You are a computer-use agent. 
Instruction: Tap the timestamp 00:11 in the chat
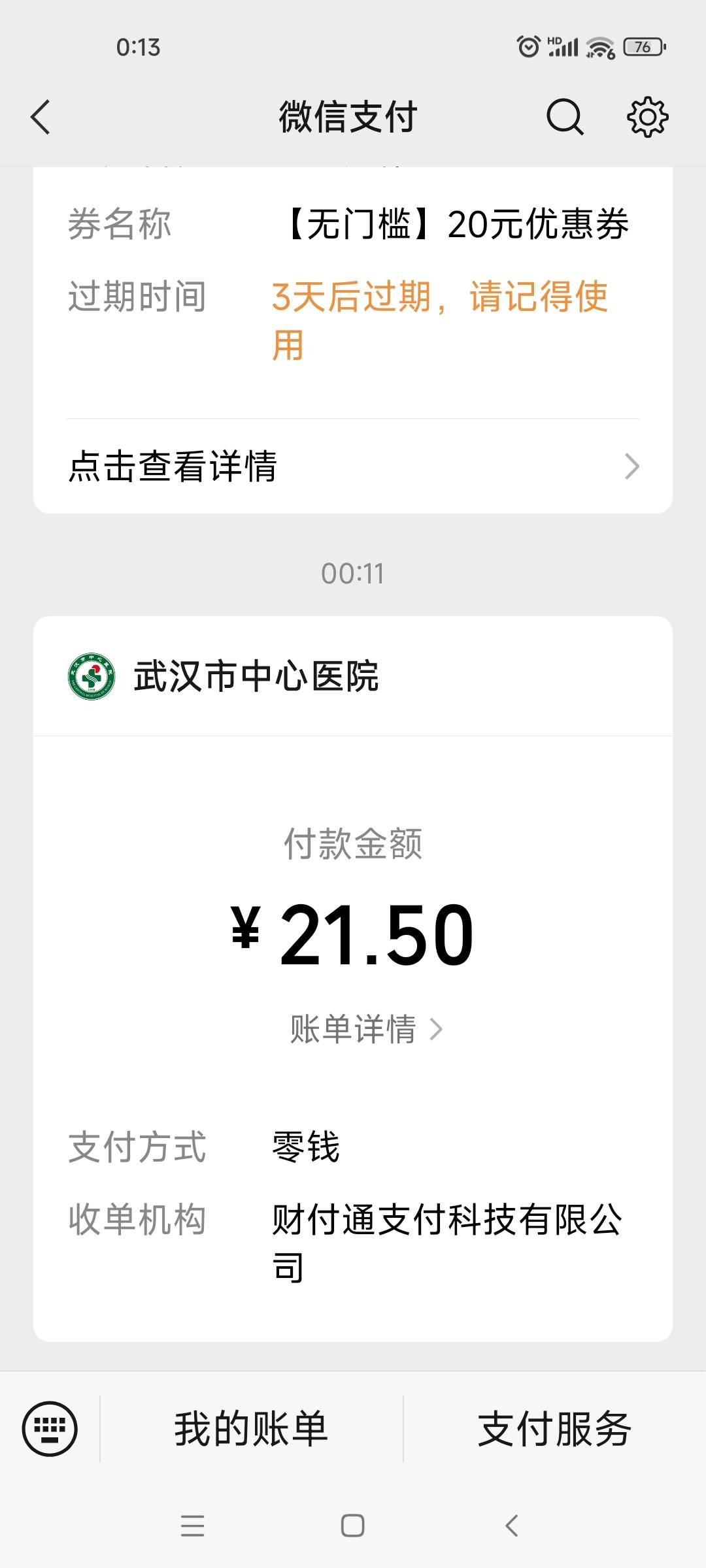pyautogui.click(x=353, y=574)
